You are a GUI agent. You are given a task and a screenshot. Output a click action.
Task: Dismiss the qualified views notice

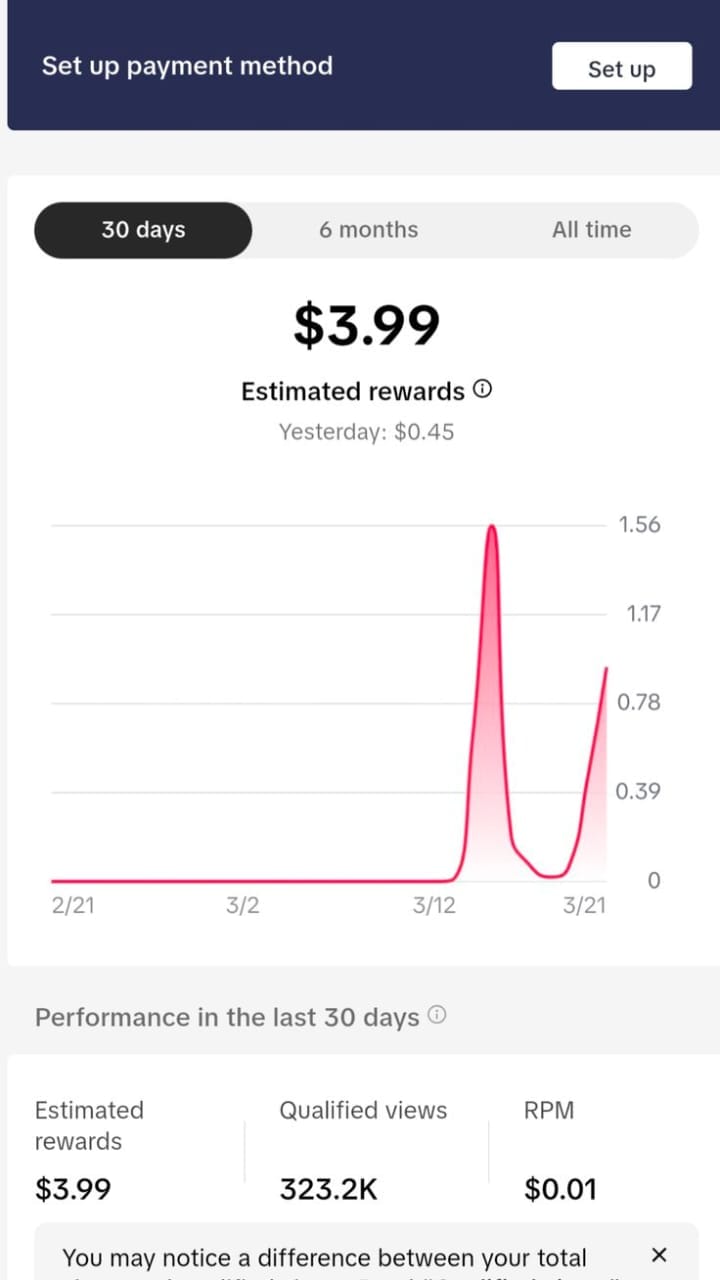(659, 1255)
